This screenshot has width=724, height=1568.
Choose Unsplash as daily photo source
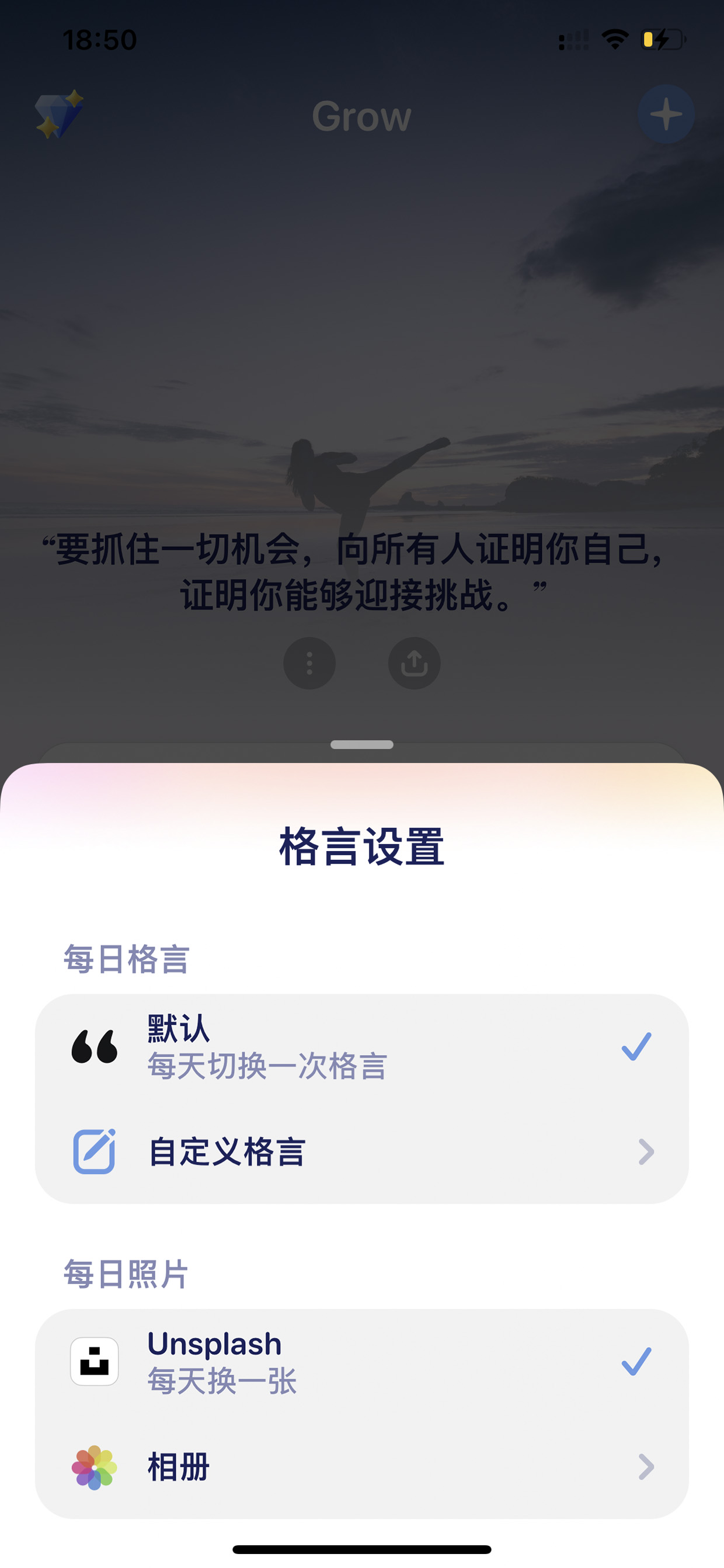tap(362, 1362)
